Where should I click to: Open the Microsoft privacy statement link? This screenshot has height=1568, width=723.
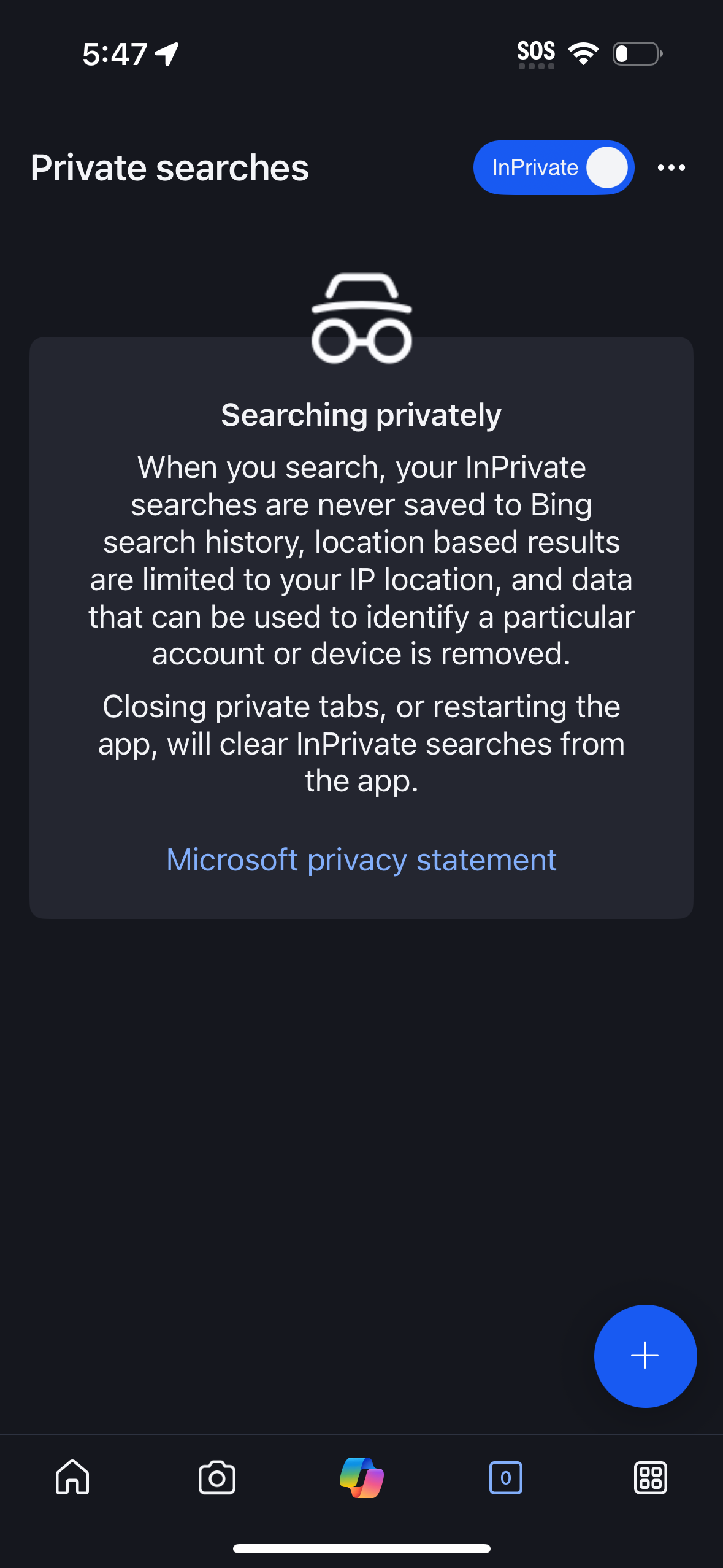(361, 860)
